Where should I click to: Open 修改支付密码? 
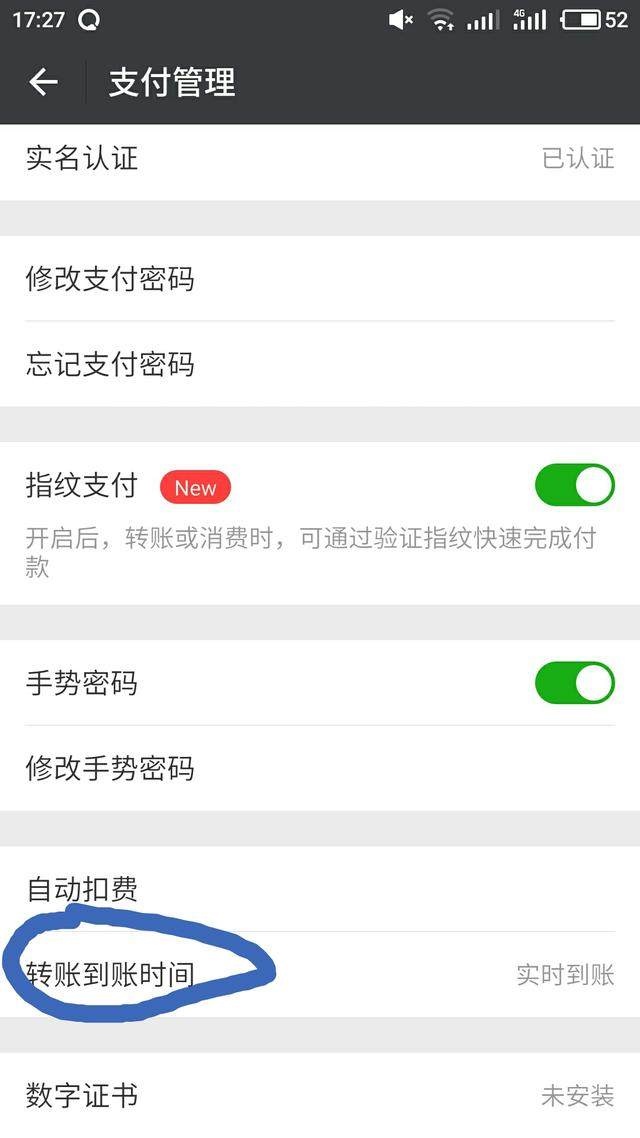(320, 279)
